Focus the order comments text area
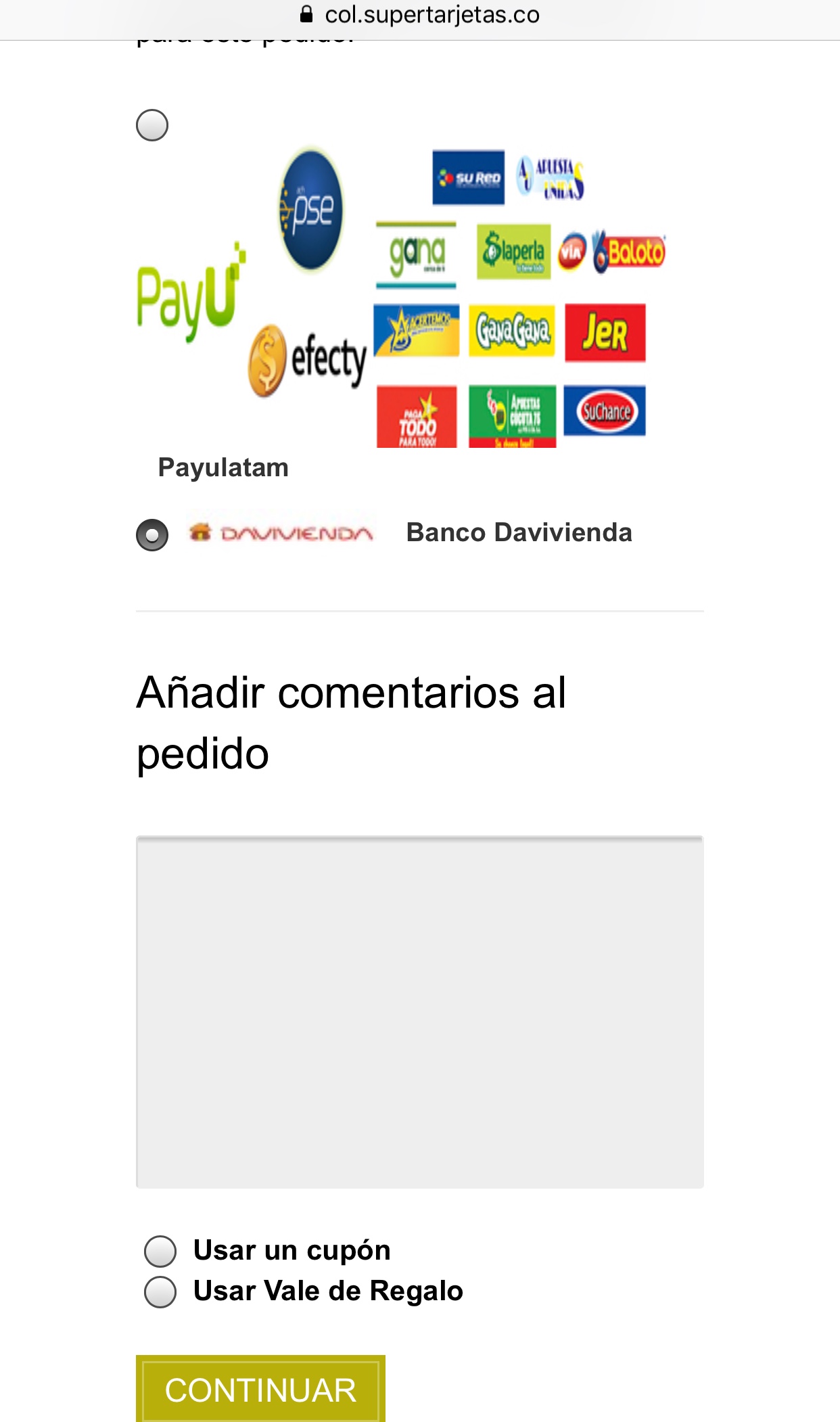Screen dimensions: 840x1422 pos(419,1012)
